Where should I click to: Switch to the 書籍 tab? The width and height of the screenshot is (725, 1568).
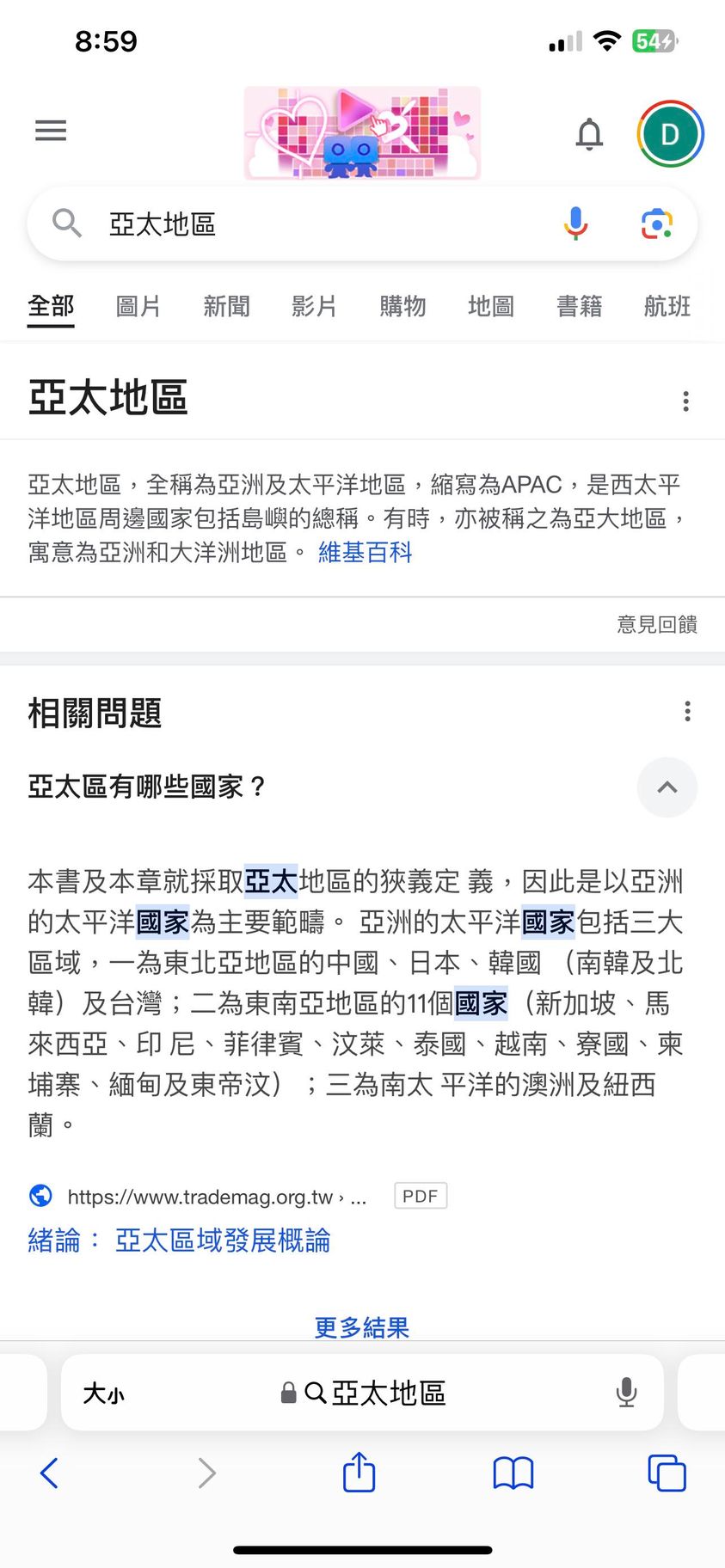point(579,306)
